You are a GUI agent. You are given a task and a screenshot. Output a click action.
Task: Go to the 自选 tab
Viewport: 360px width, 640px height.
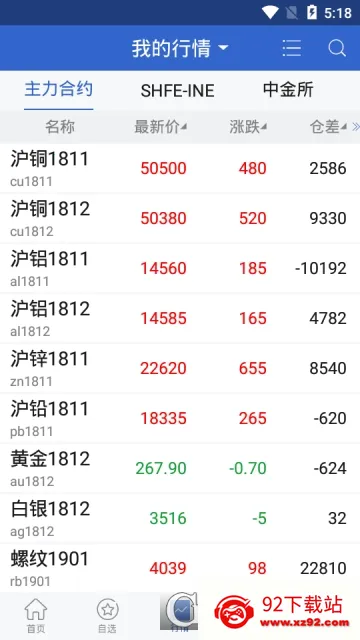tap(107, 616)
